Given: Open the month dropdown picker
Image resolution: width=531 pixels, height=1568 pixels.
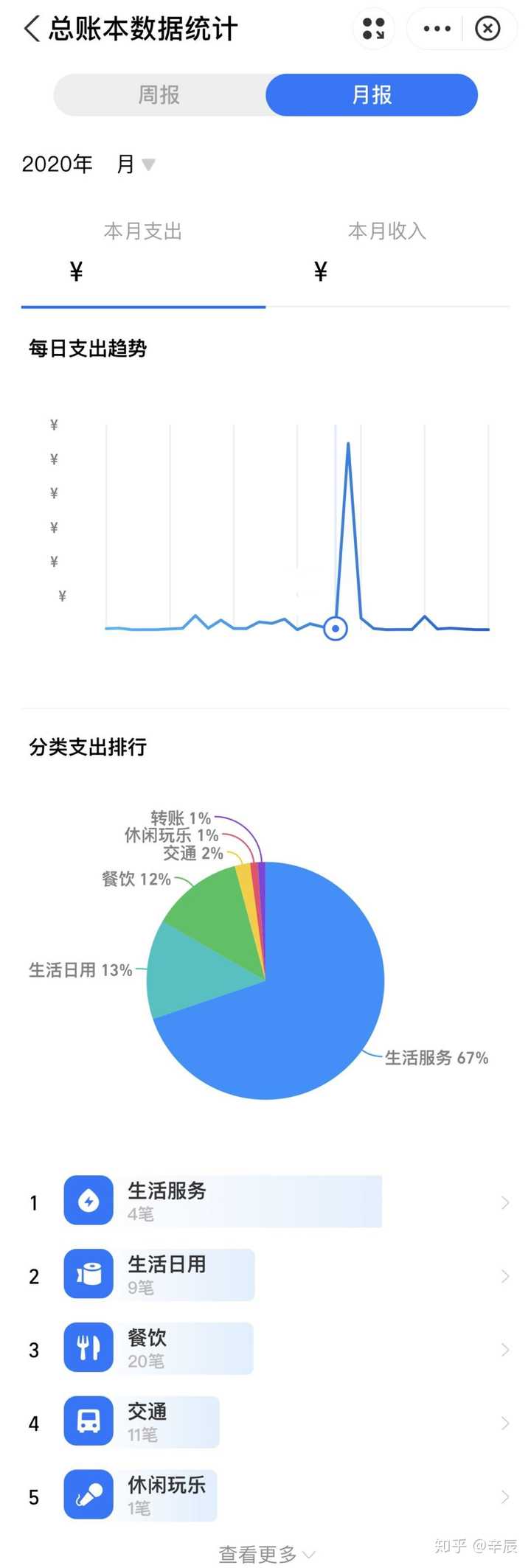Looking at the screenshot, I should click(x=136, y=164).
